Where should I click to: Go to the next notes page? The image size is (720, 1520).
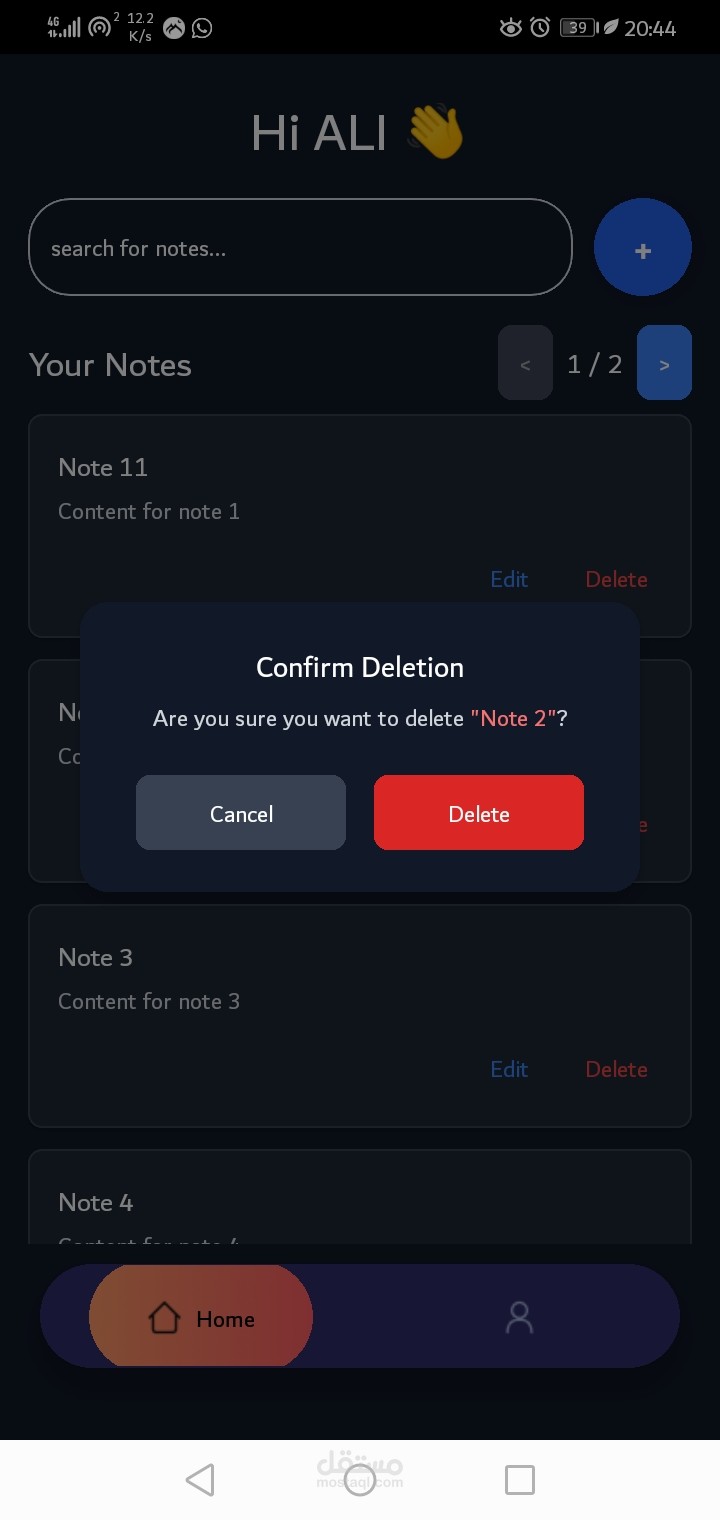(664, 363)
